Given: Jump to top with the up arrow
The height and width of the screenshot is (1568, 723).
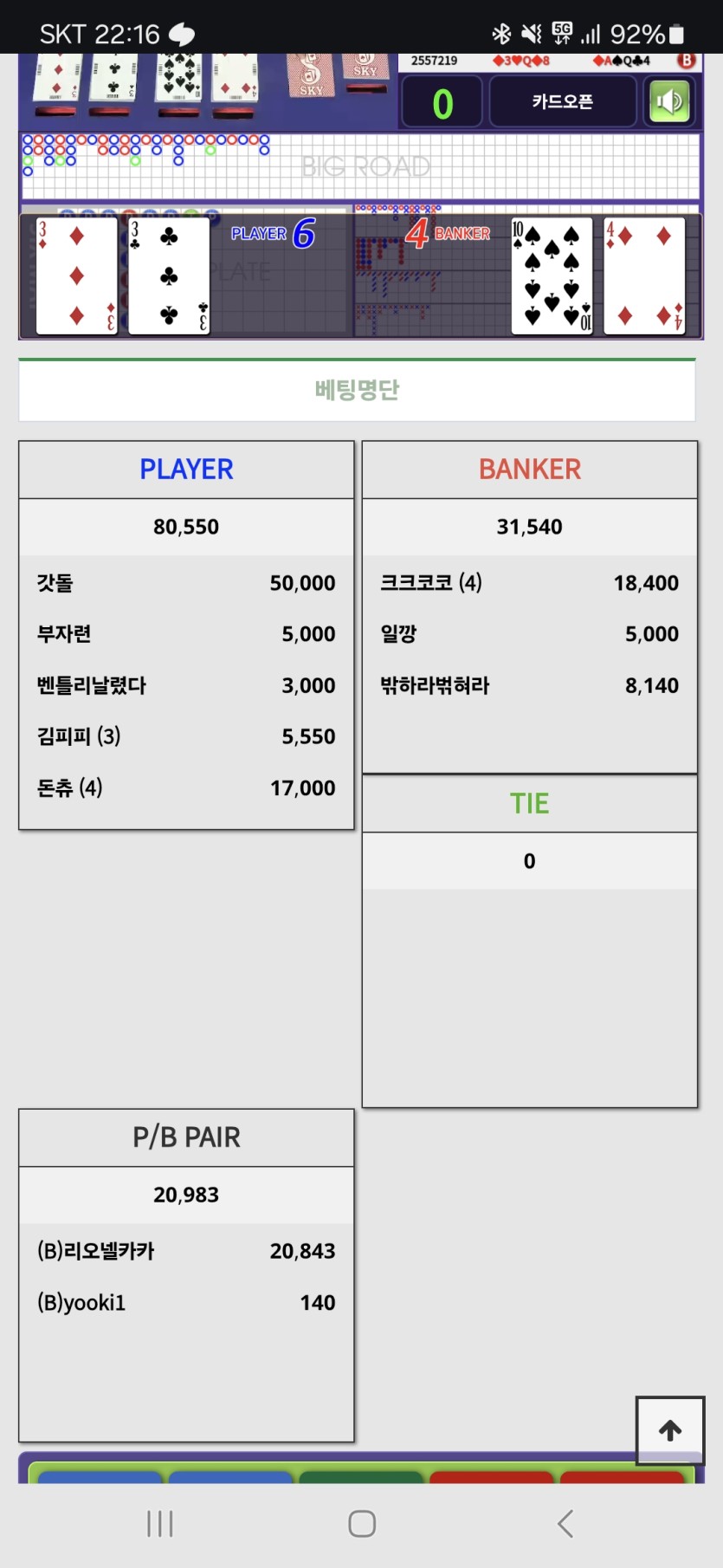Looking at the screenshot, I should pos(670,1430).
